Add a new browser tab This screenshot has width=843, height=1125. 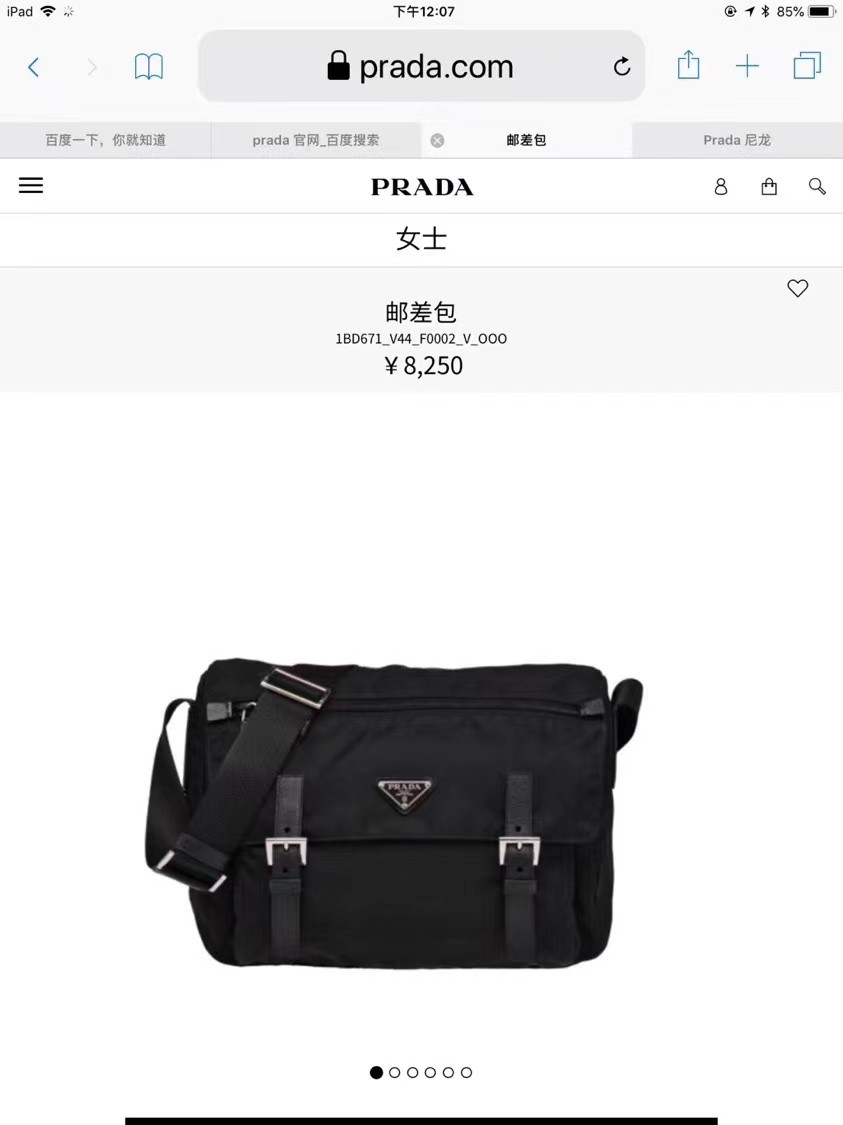point(747,67)
